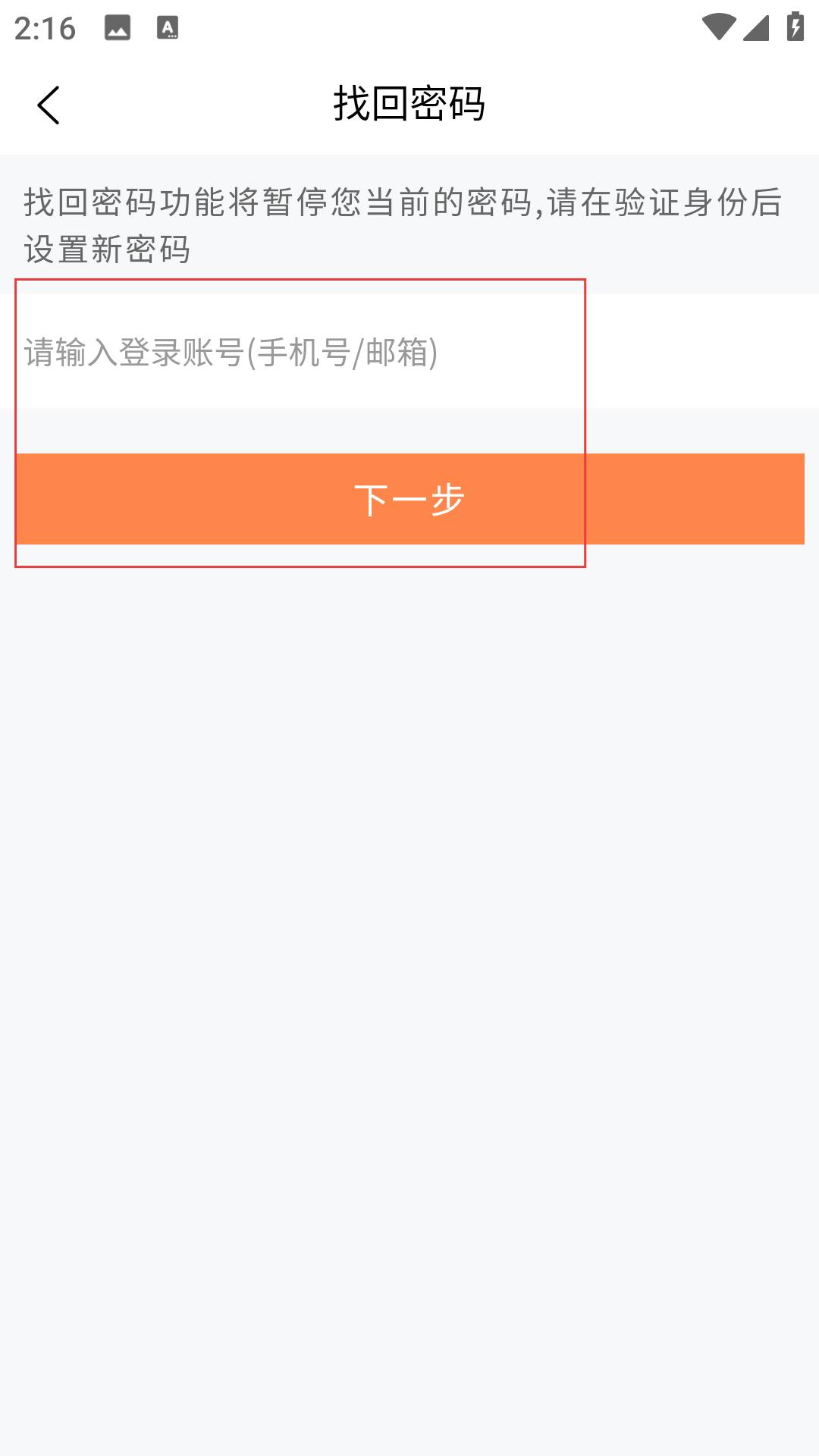Tap the battery charging indicator
The image size is (819, 1456).
click(x=794, y=25)
